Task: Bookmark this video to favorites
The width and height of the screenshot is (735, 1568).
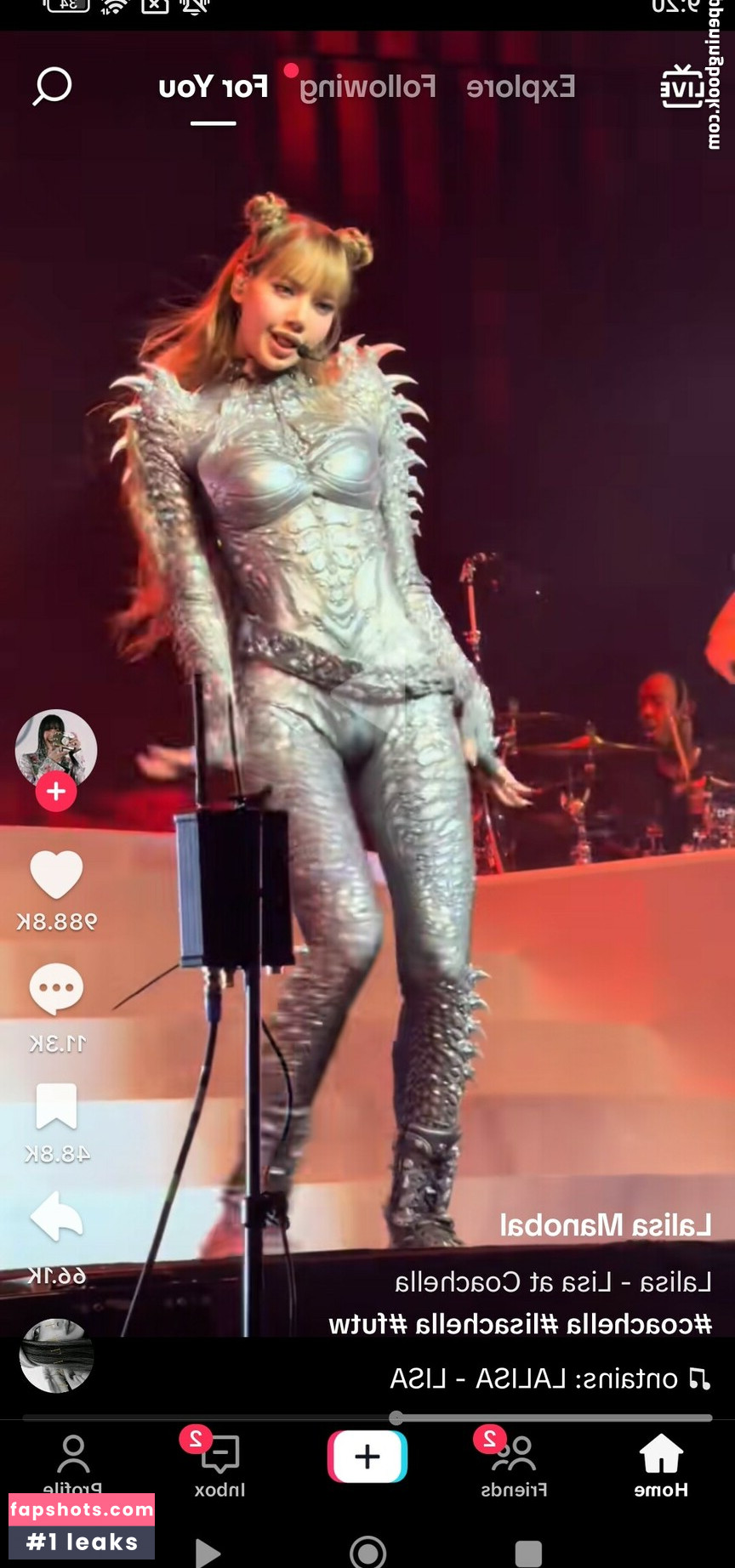Action: coord(56,1105)
